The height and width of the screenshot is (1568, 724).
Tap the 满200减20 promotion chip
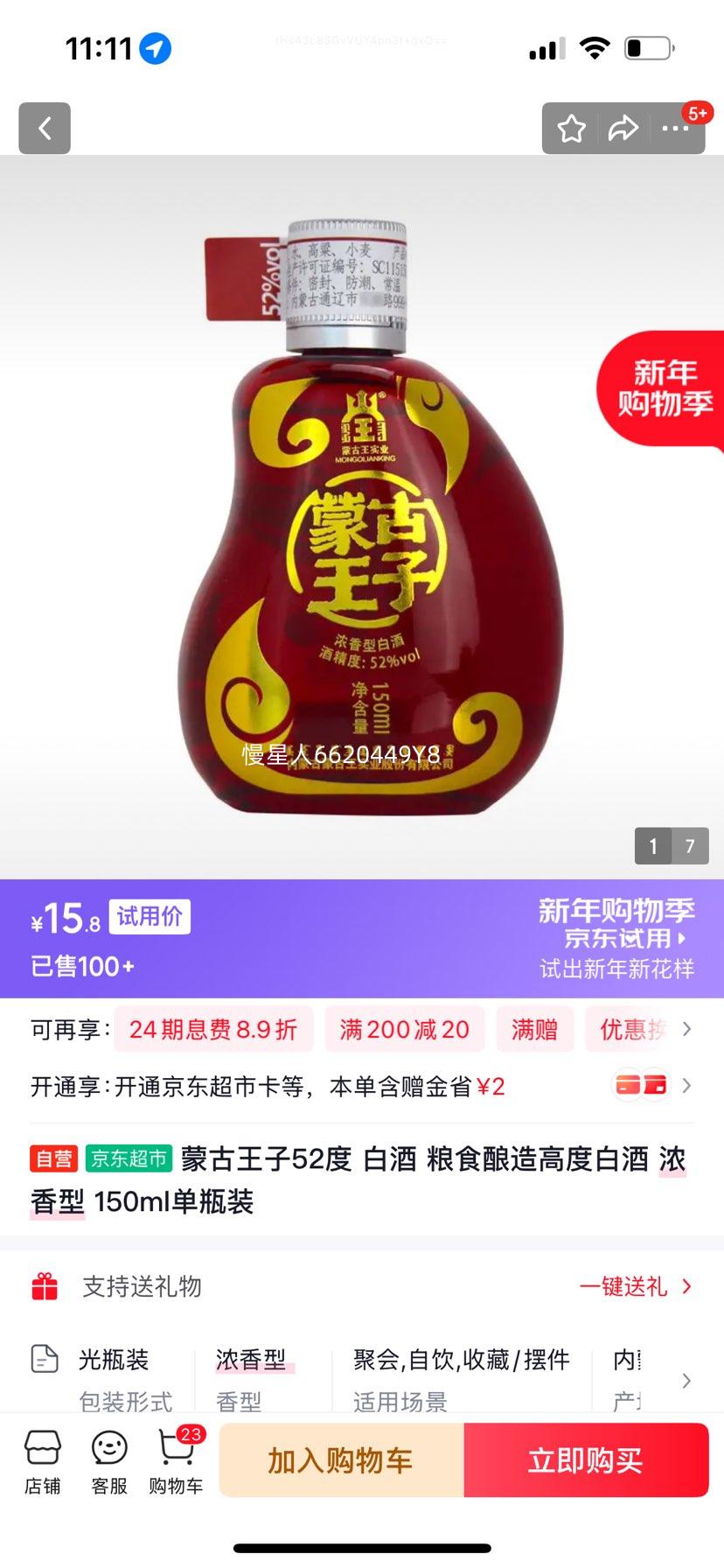(405, 1029)
